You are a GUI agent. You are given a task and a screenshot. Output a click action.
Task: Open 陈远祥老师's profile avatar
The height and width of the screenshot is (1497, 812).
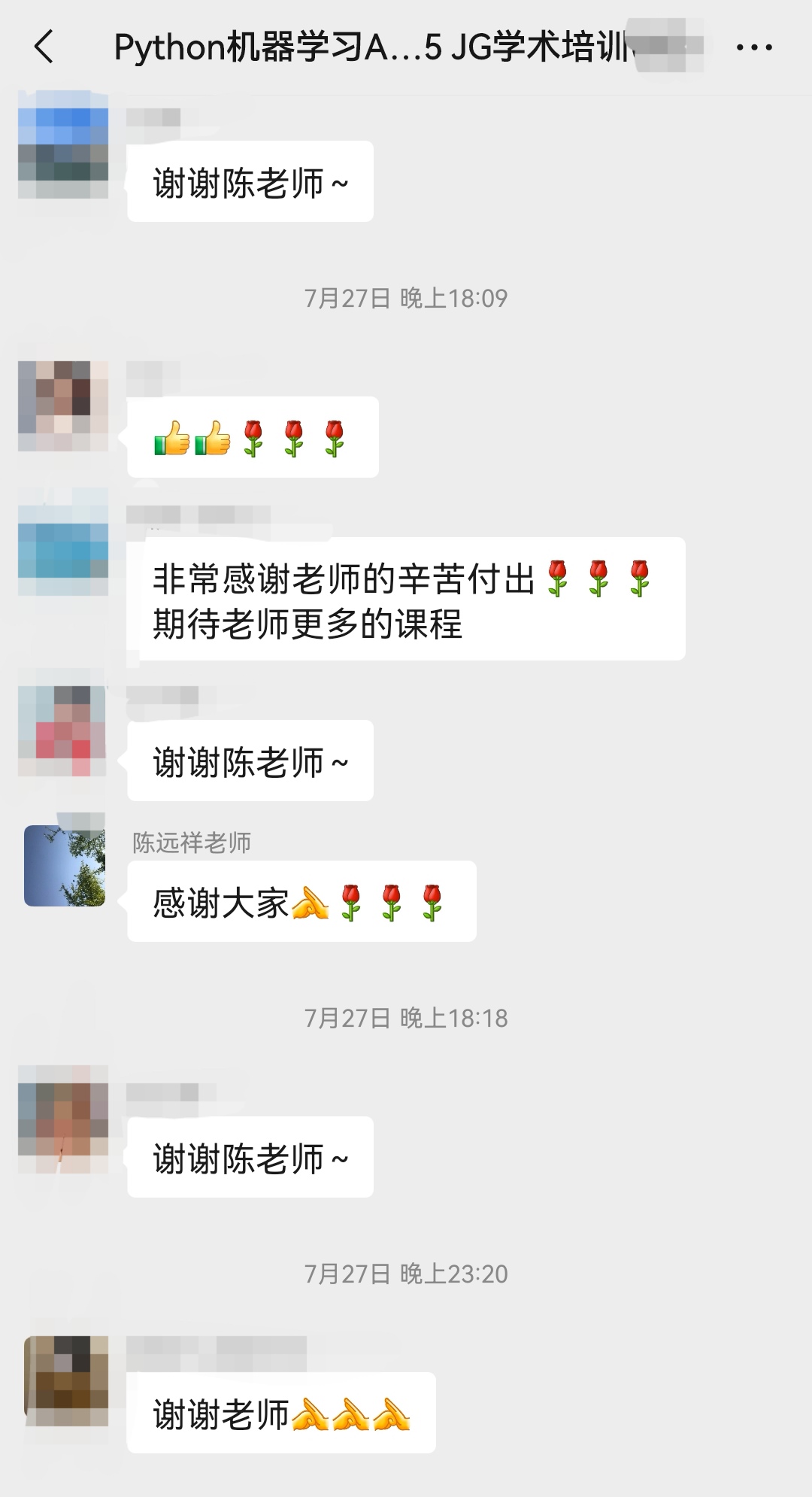point(65,865)
